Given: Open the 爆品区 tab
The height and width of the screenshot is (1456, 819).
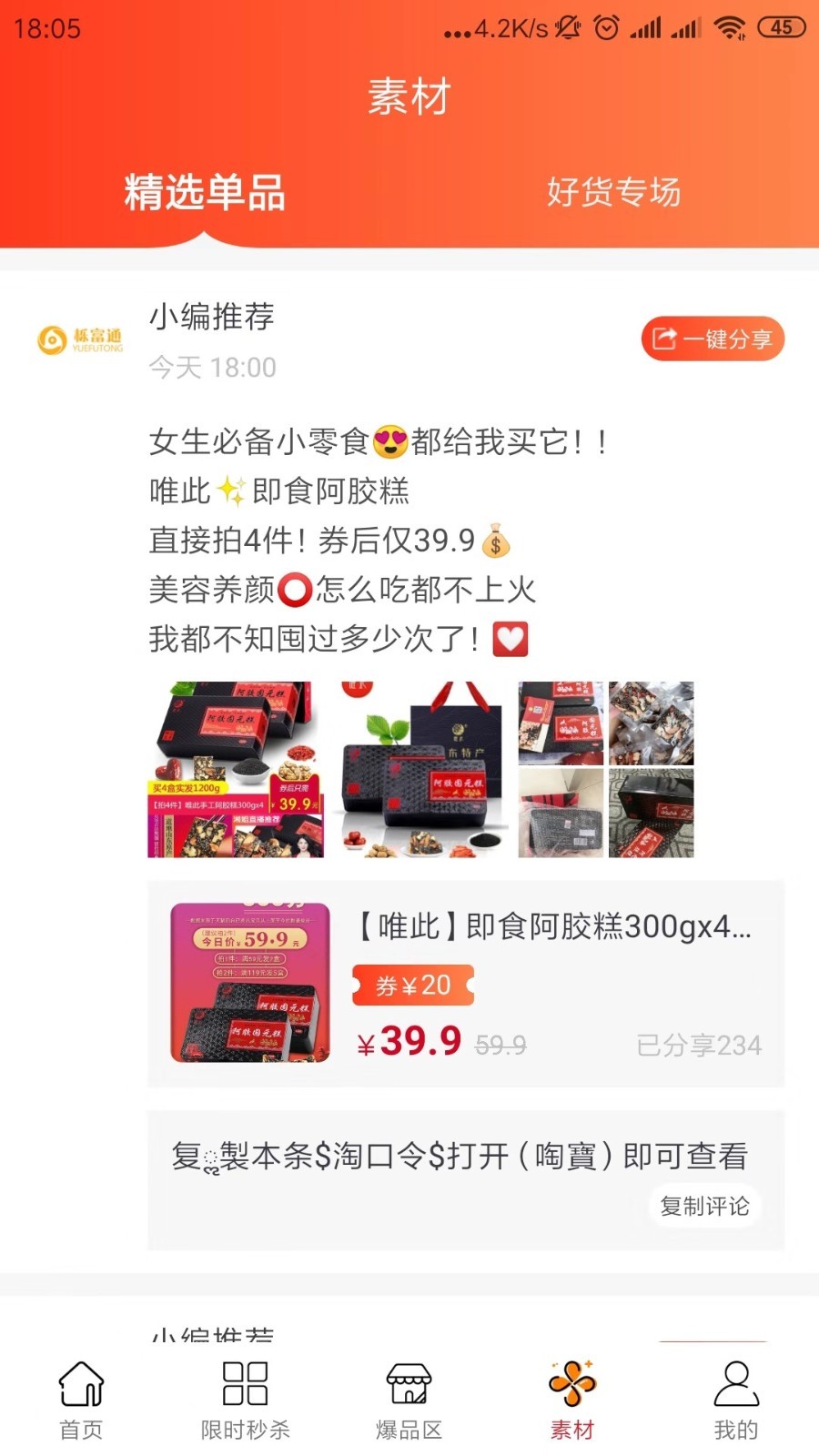Looking at the screenshot, I should click(409, 1401).
